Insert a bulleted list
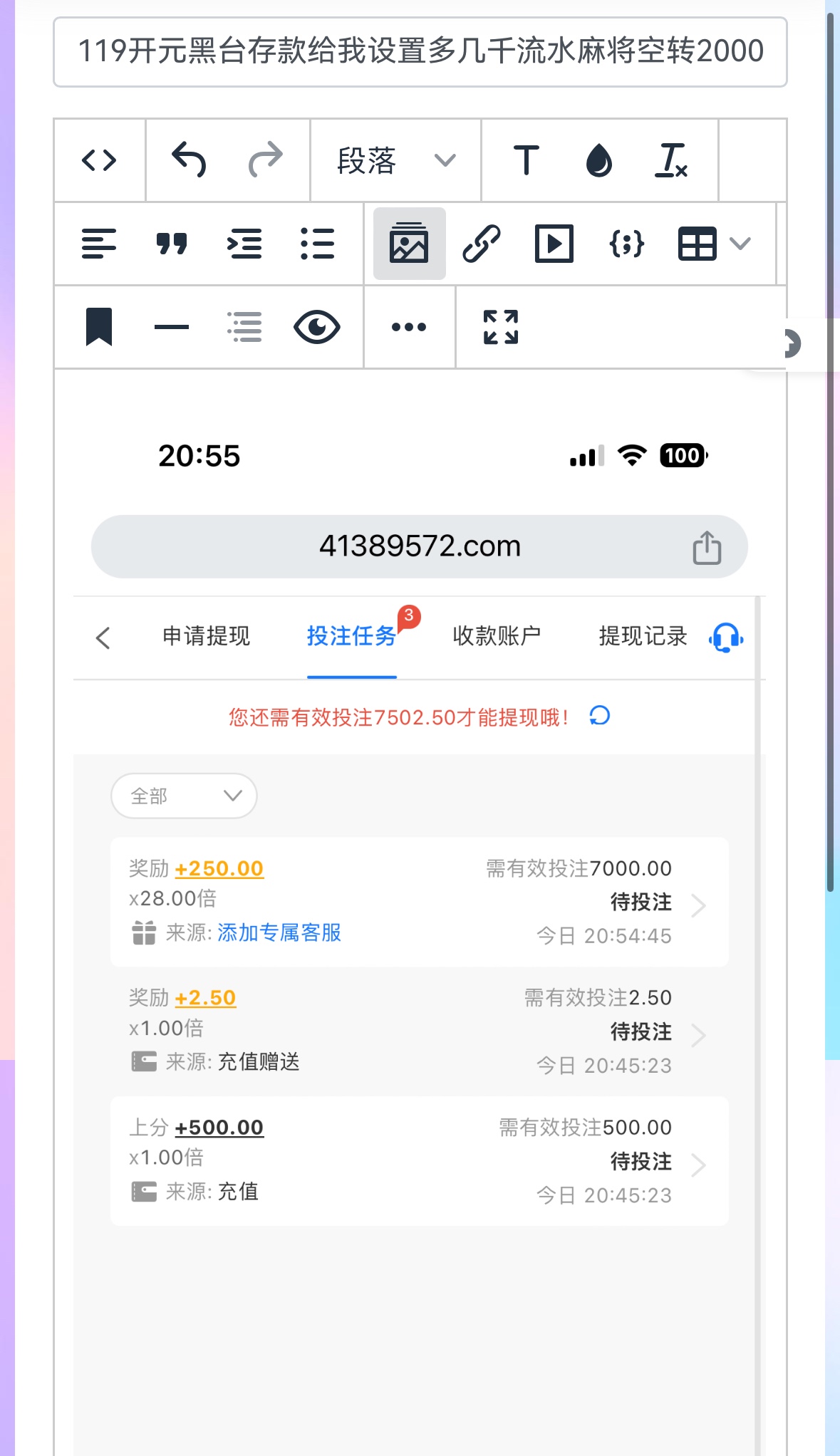840x1456 pixels. tap(317, 244)
